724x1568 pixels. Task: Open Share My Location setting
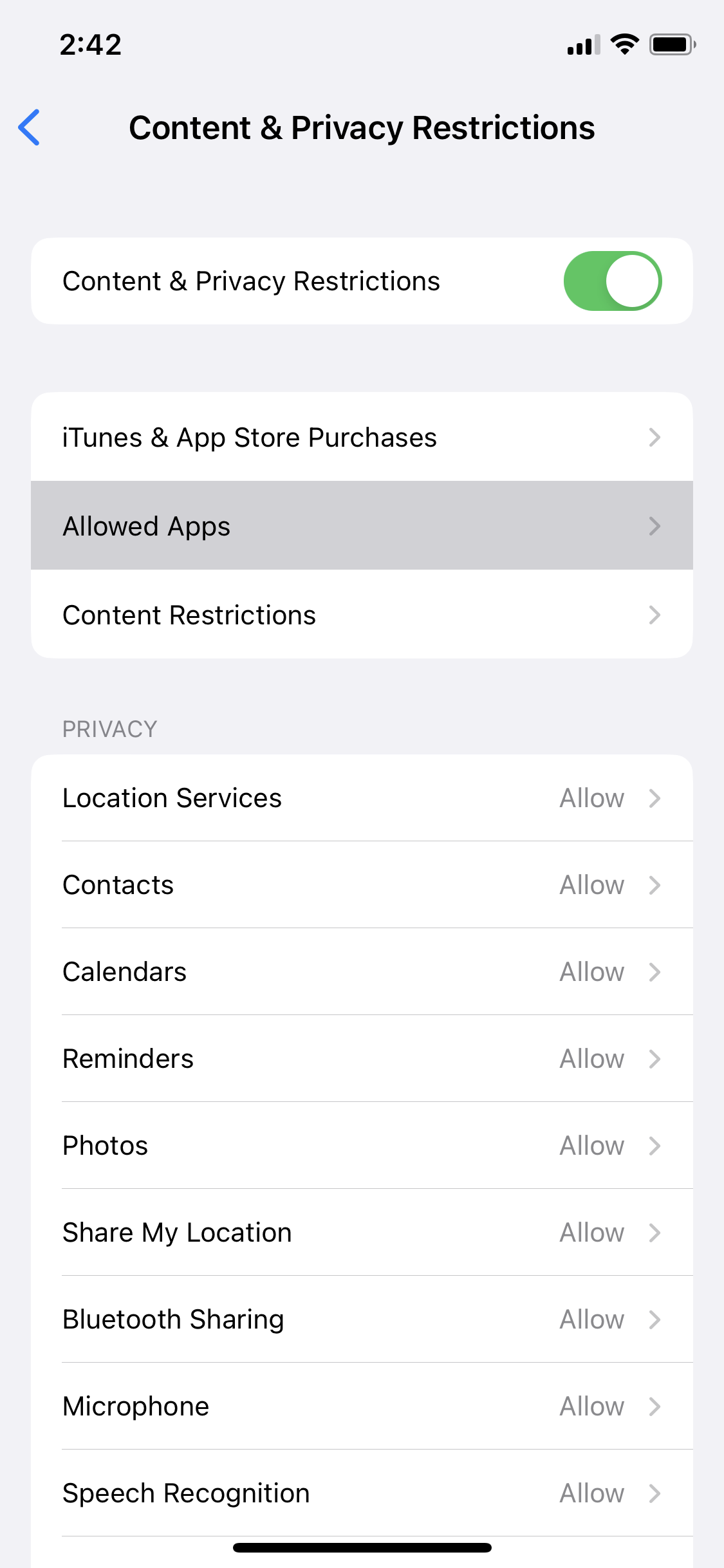(x=362, y=1232)
